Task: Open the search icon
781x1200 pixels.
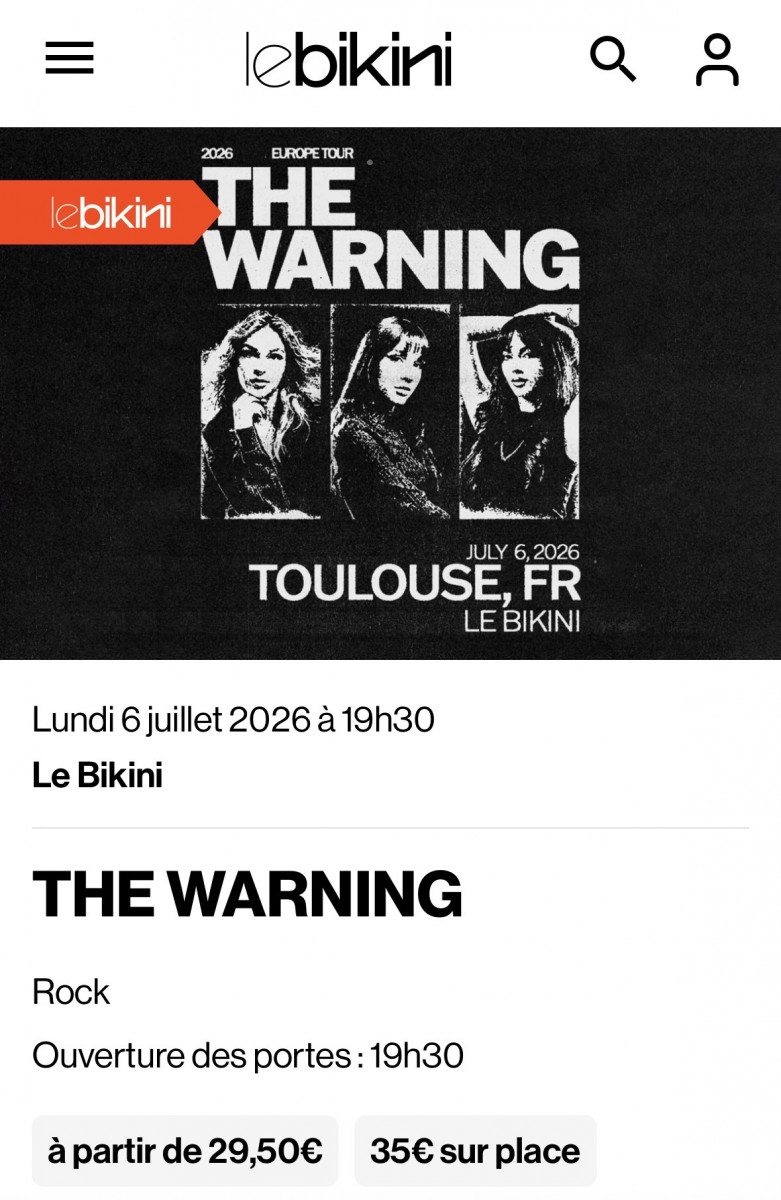Action: point(613,59)
